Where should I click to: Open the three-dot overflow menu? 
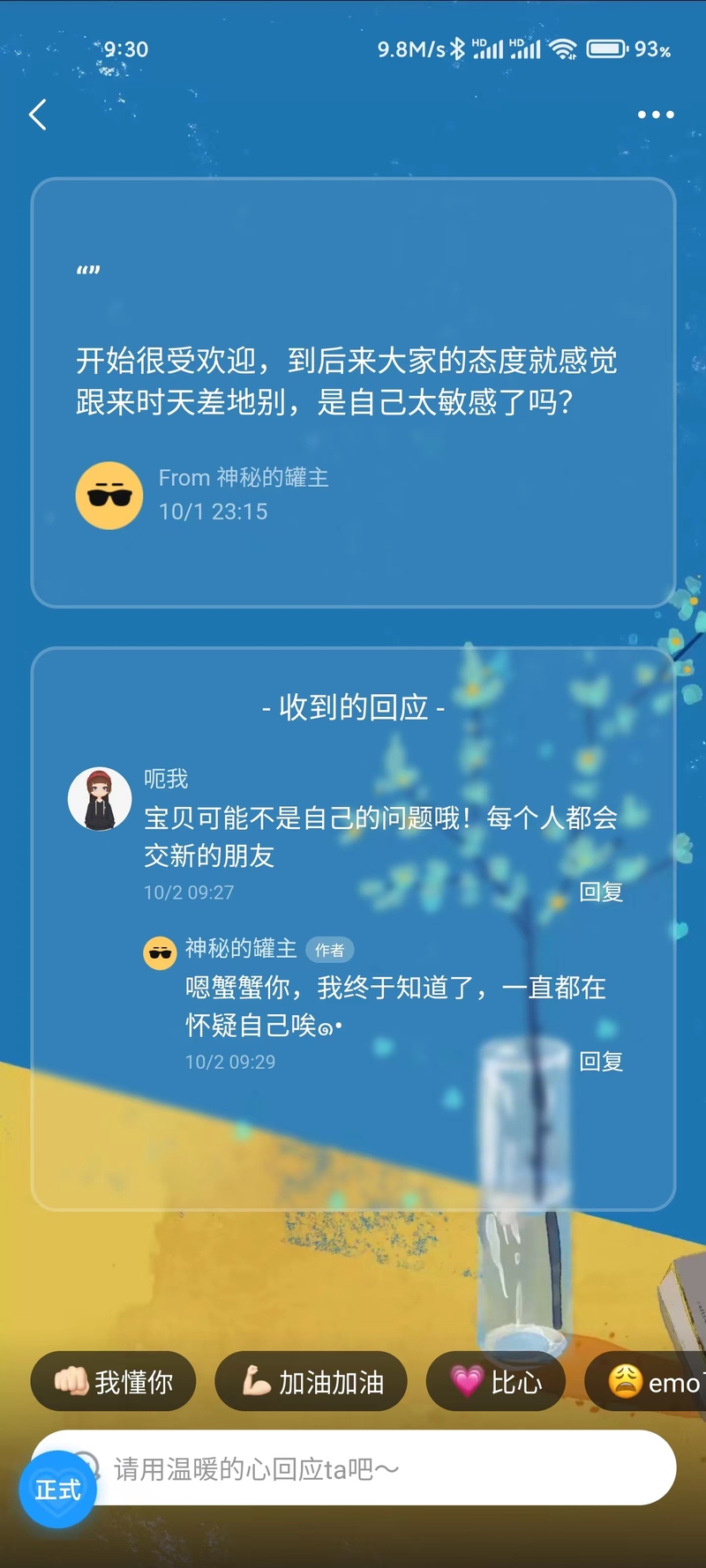(656, 115)
